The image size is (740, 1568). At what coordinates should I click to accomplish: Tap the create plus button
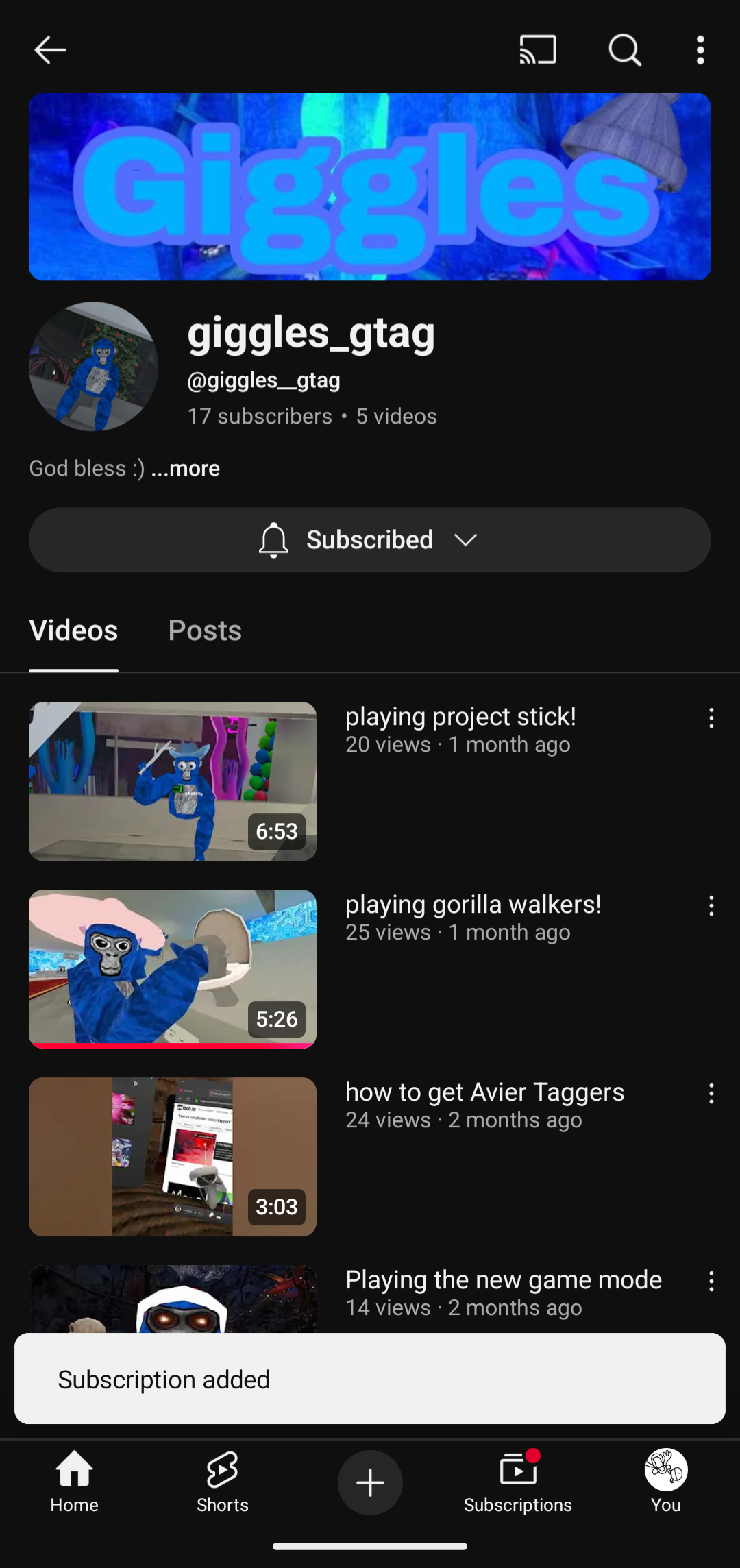370,1483
